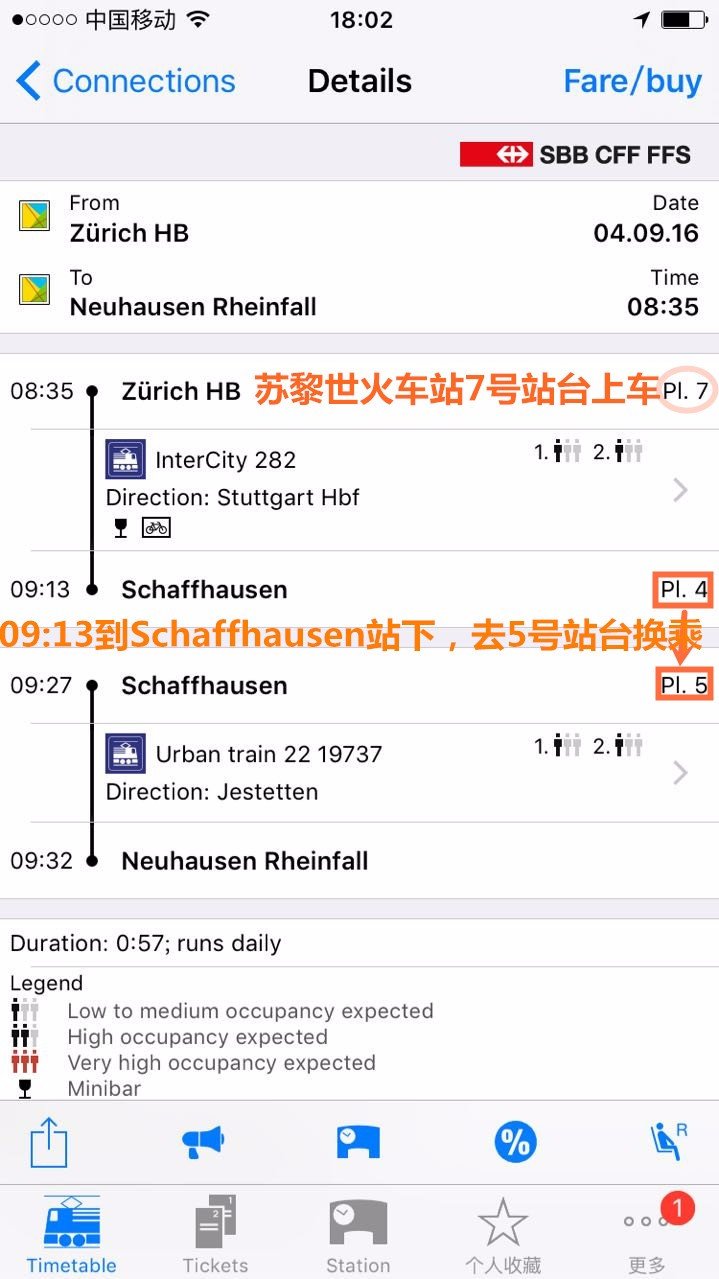Viewport: 719px width, 1279px height.
Task: Show the Neuhausen Rheinfall map icon
Action: (x=35, y=290)
